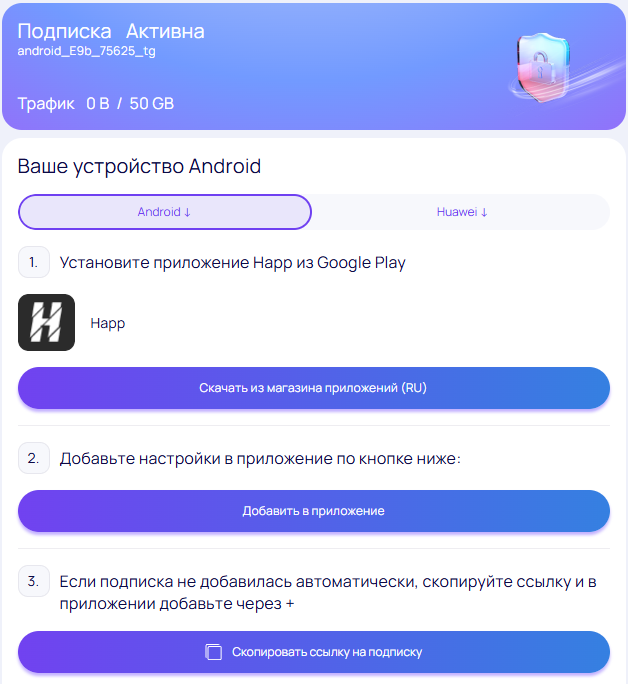Tap Скачать из магазина приложений (RU)
Image resolution: width=628 pixels, height=684 pixels.
[313, 388]
